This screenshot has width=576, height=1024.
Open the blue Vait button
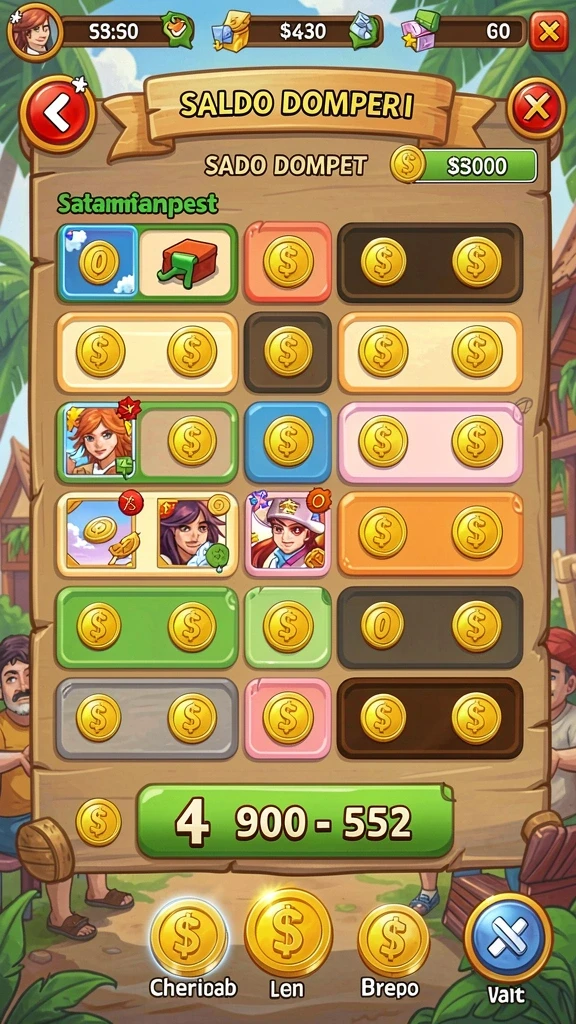tap(508, 937)
